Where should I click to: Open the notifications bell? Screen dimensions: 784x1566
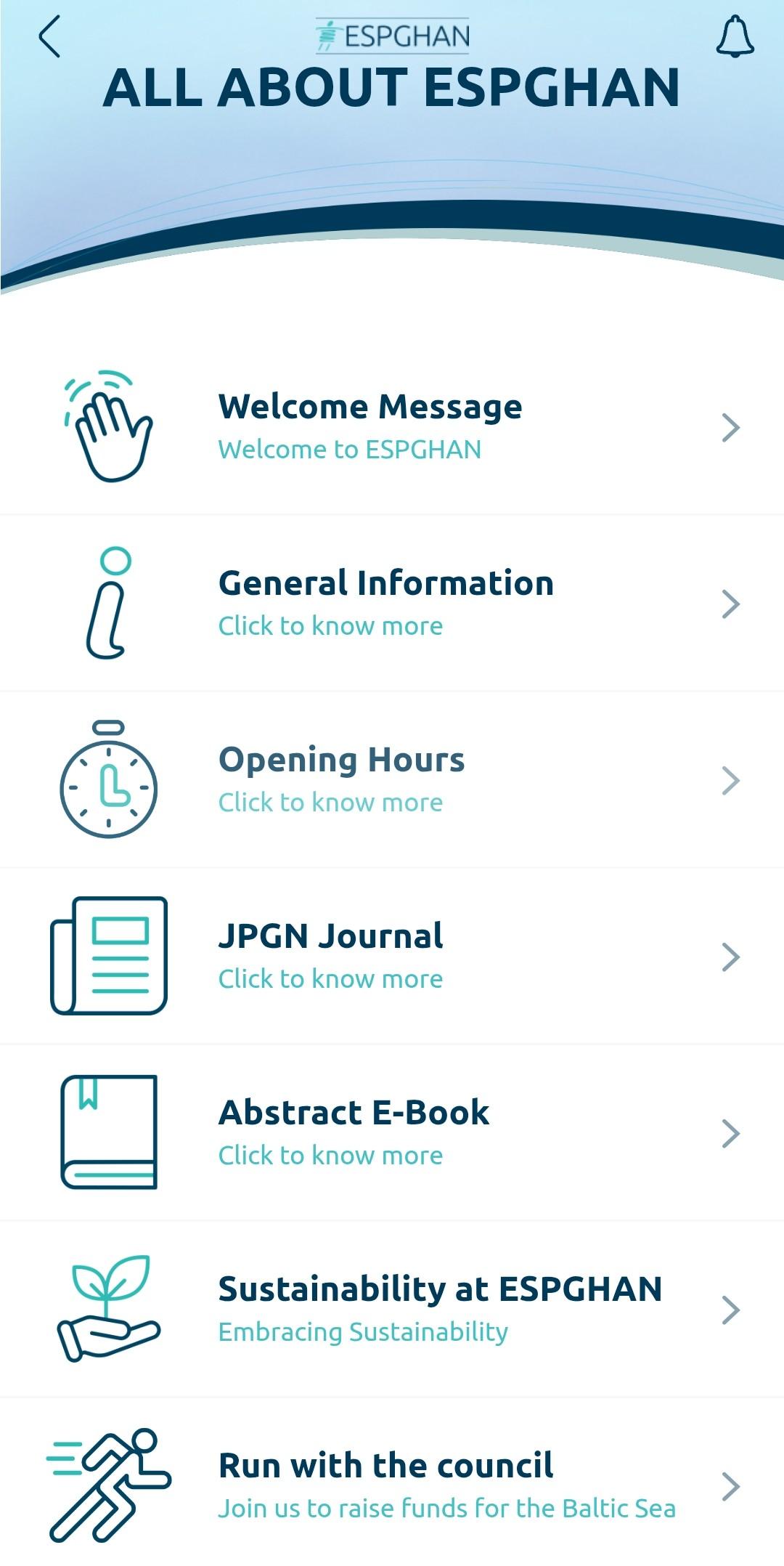[x=735, y=37]
